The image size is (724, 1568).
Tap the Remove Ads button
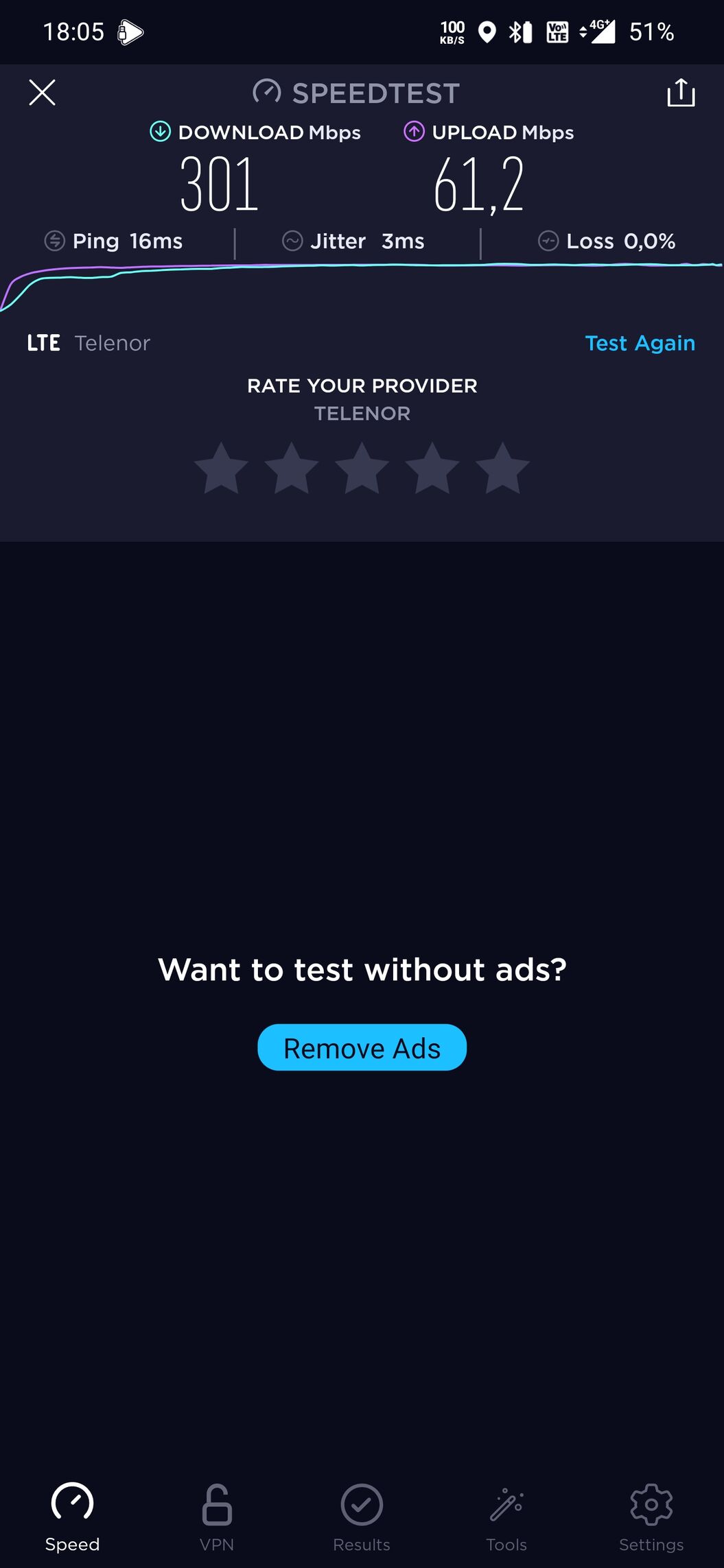[362, 1047]
